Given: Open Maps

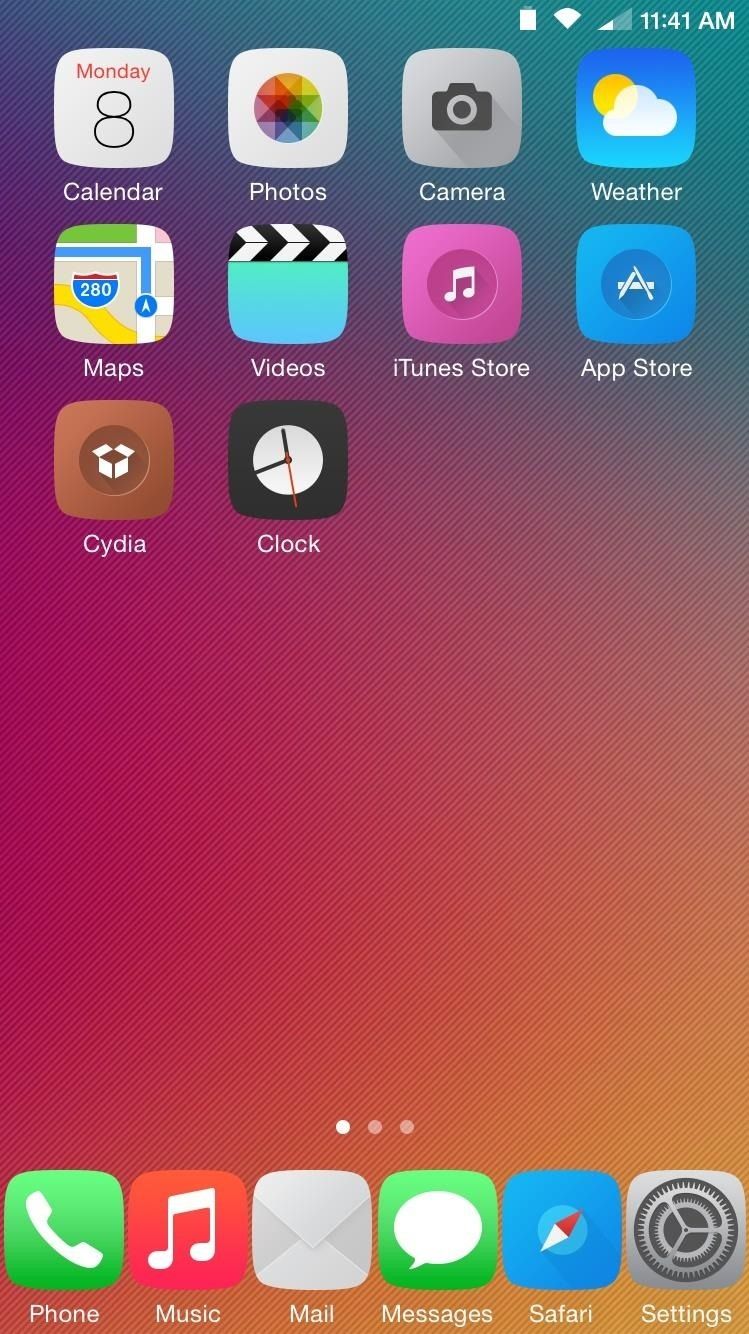Looking at the screenshot, I should tap(113, 284).
